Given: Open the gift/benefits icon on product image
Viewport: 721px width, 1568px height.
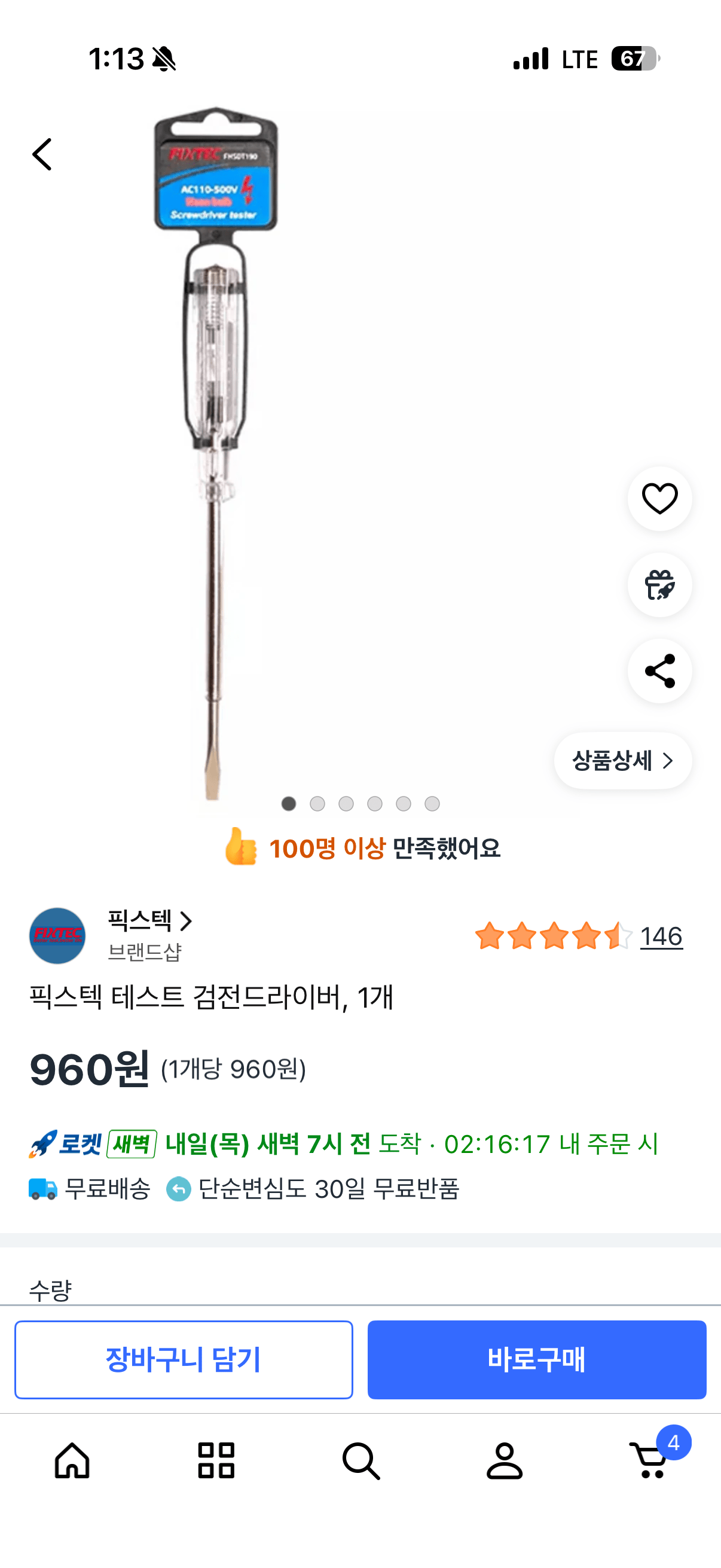Looking at the screenshot, I should pyautogui.click(x=659, y=584).
